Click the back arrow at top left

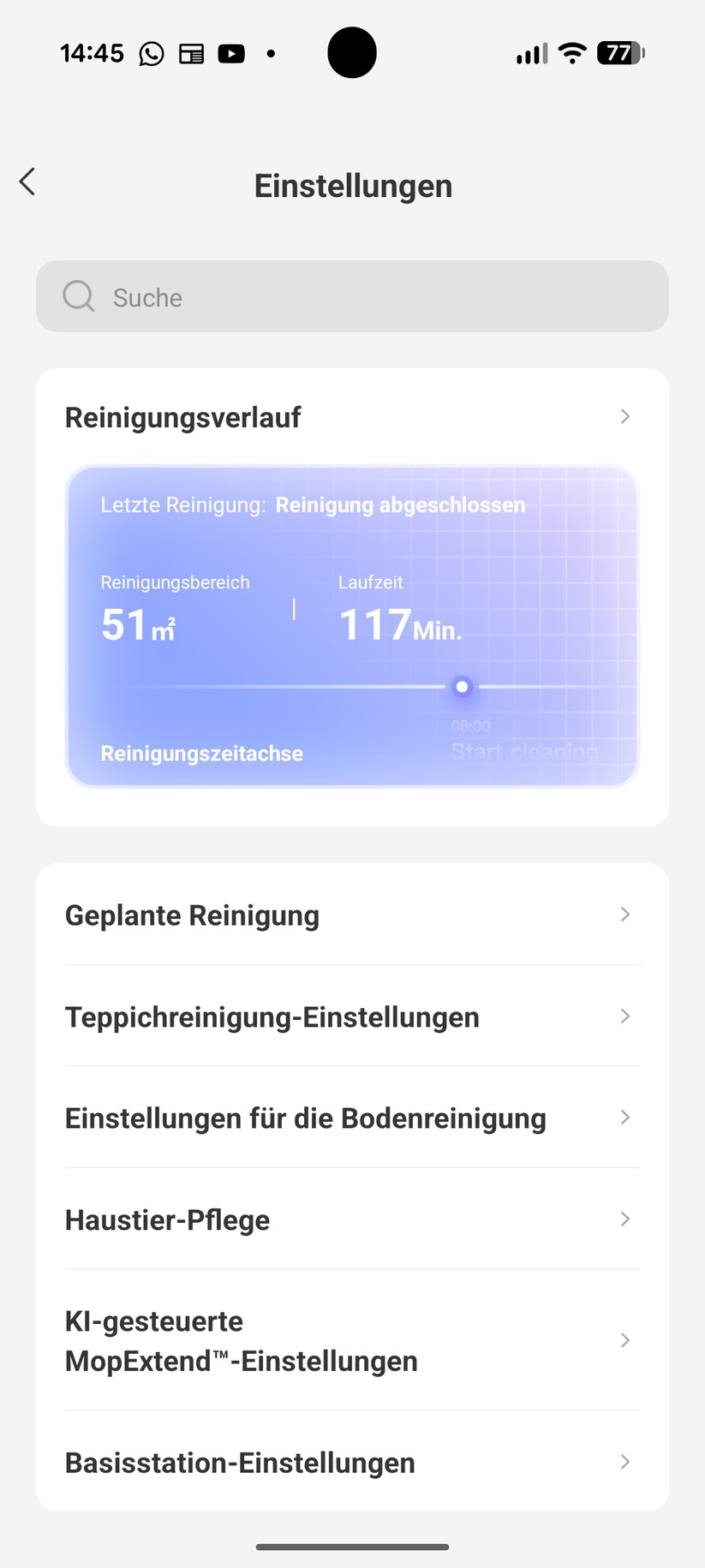pos(27,182)
